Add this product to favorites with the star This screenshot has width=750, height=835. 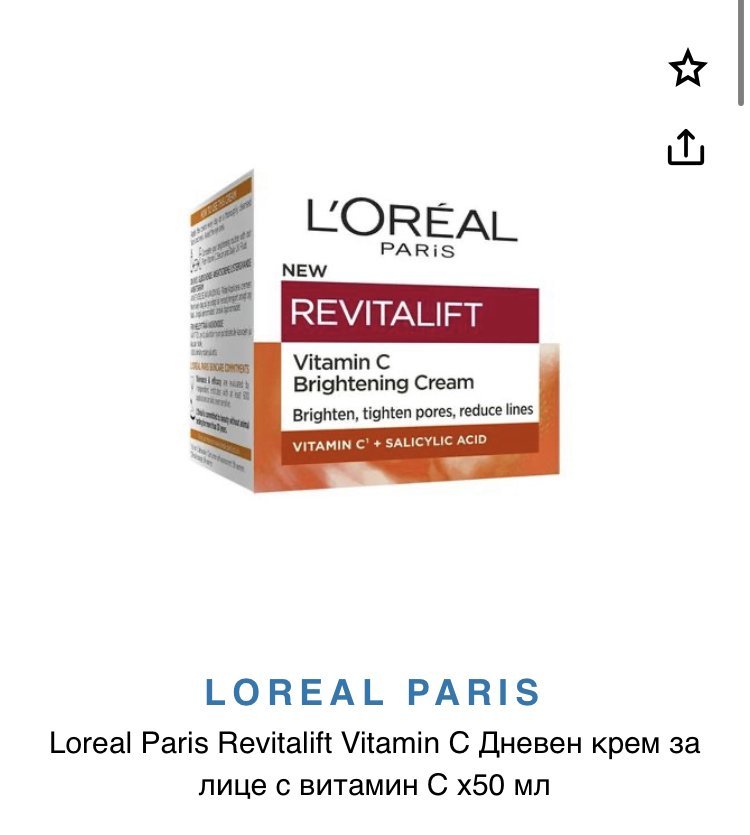[687, 69]
